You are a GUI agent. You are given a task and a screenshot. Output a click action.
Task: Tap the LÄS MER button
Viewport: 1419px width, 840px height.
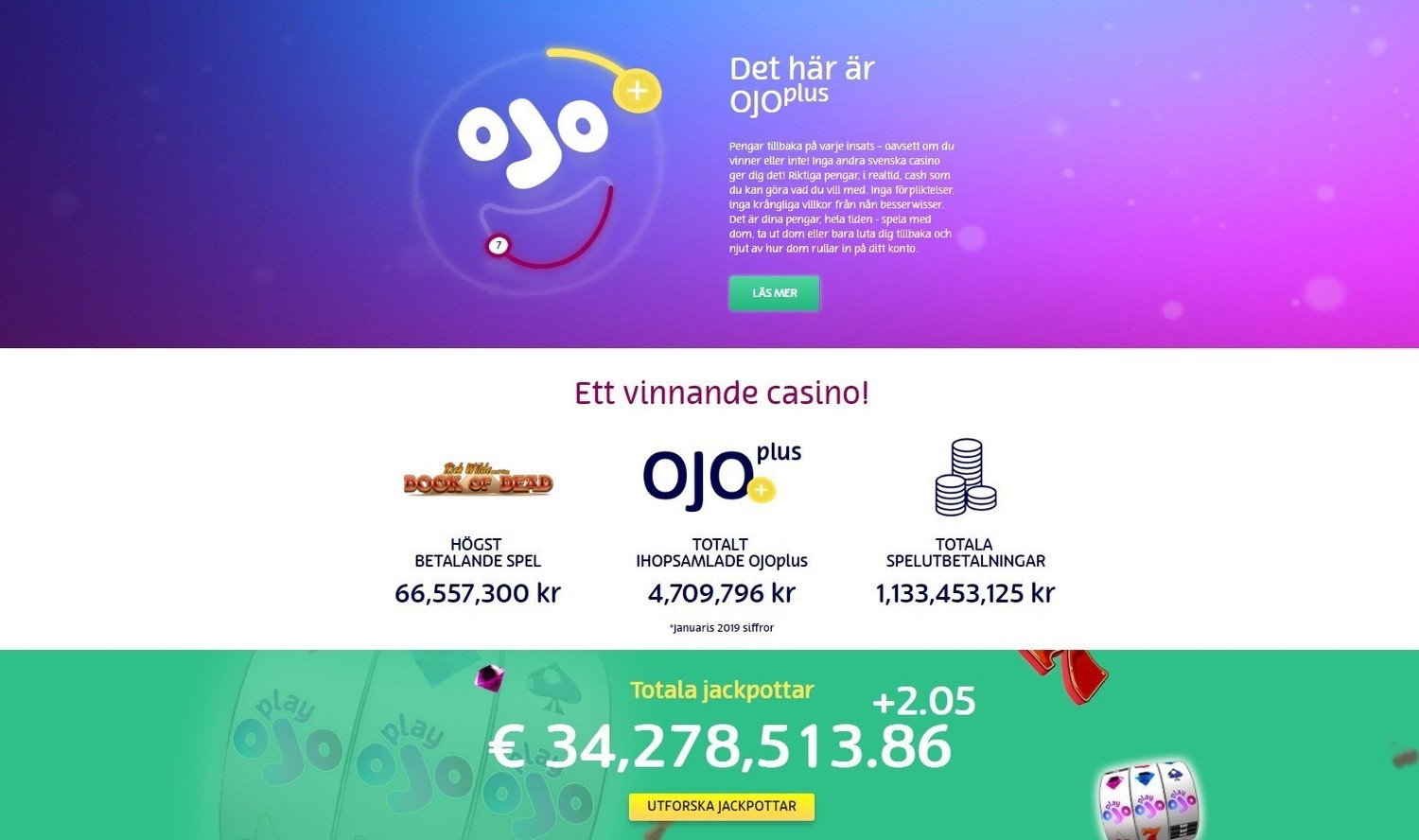[x=774, y=293]
